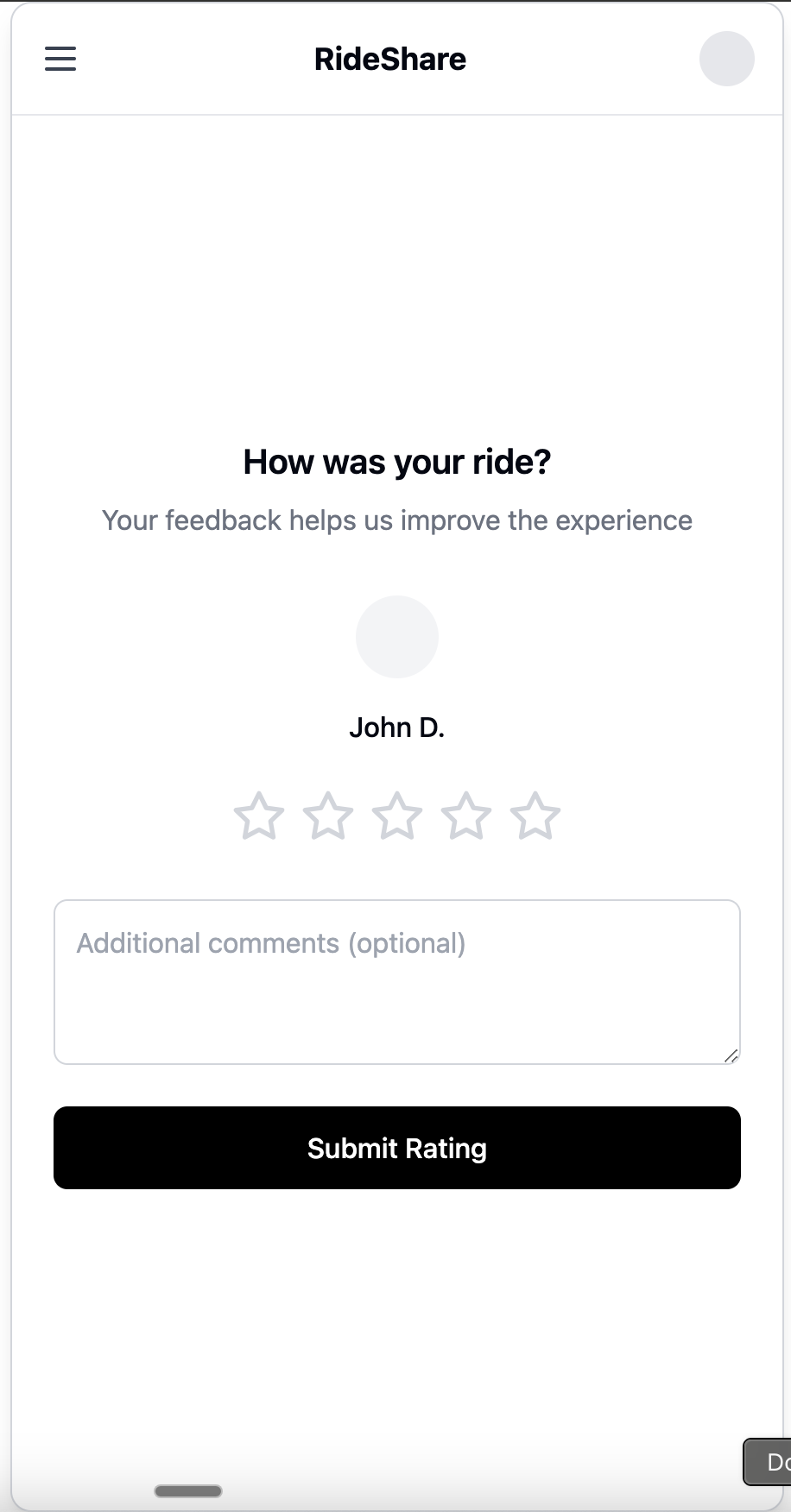Click the textarea resize handle
This screenshot has height=1512, width=791.
(731, 1055)
